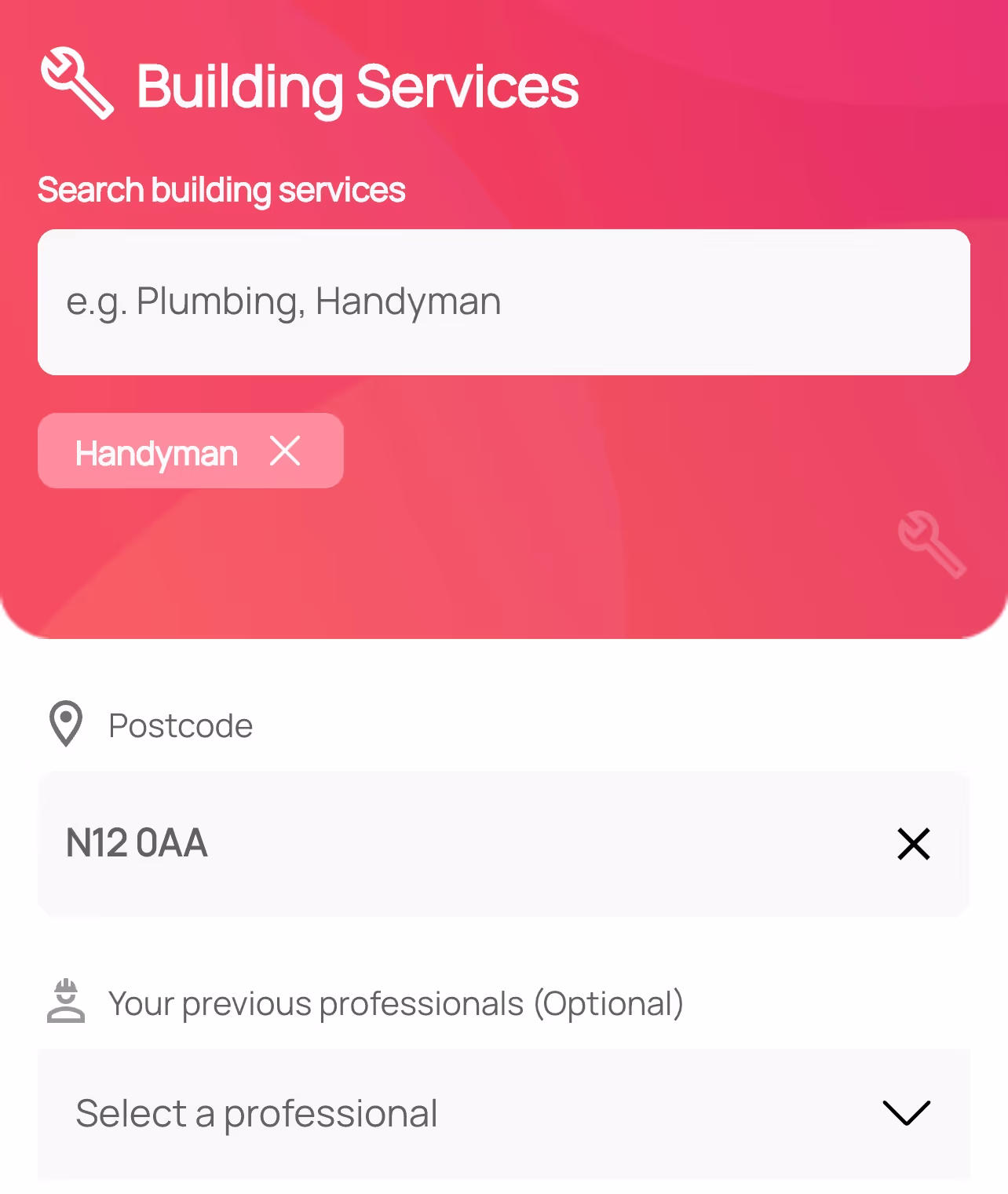Expand the Select a professional dropdown
Viewport: 1008px width, 1194px height.
click(x=502, y=1113)
